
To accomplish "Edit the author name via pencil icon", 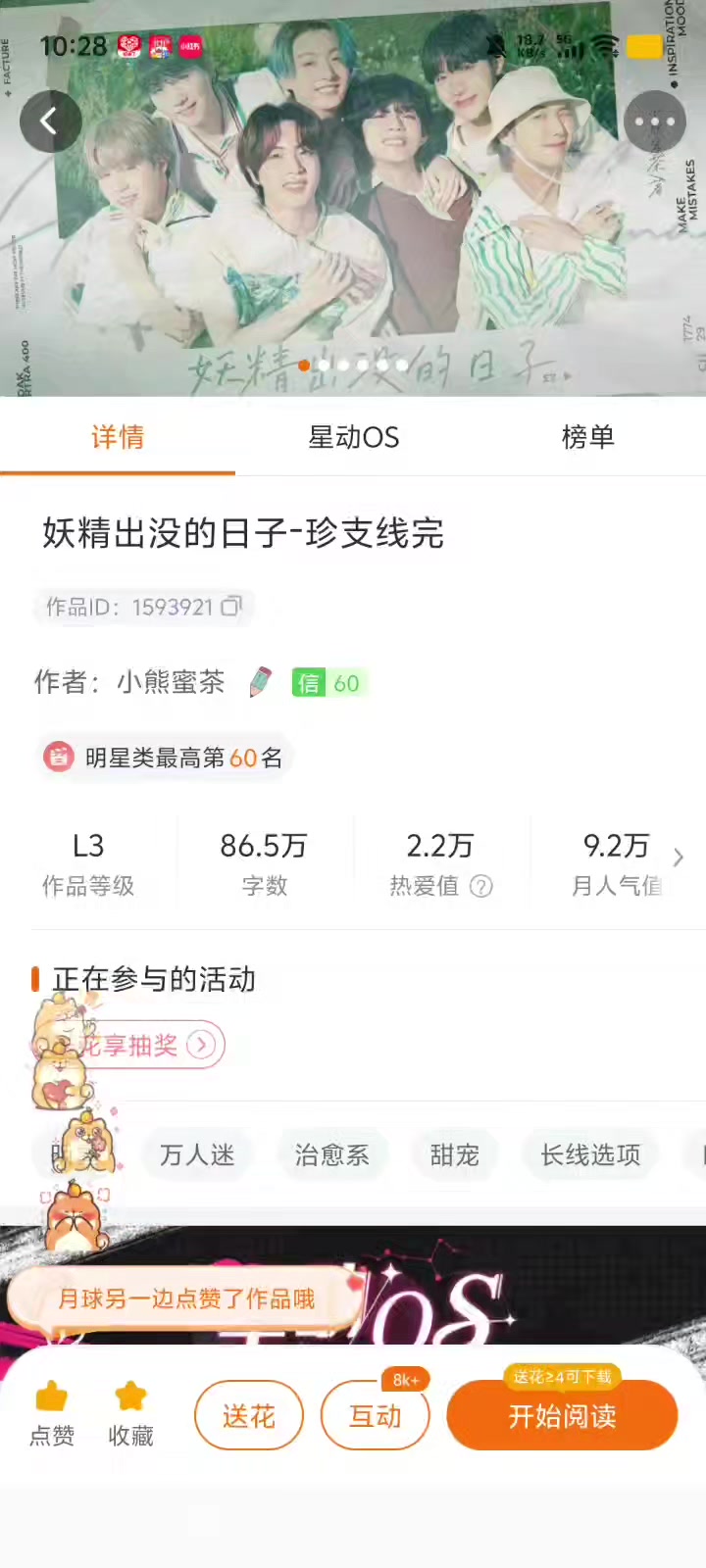I will tap(259, 682).
